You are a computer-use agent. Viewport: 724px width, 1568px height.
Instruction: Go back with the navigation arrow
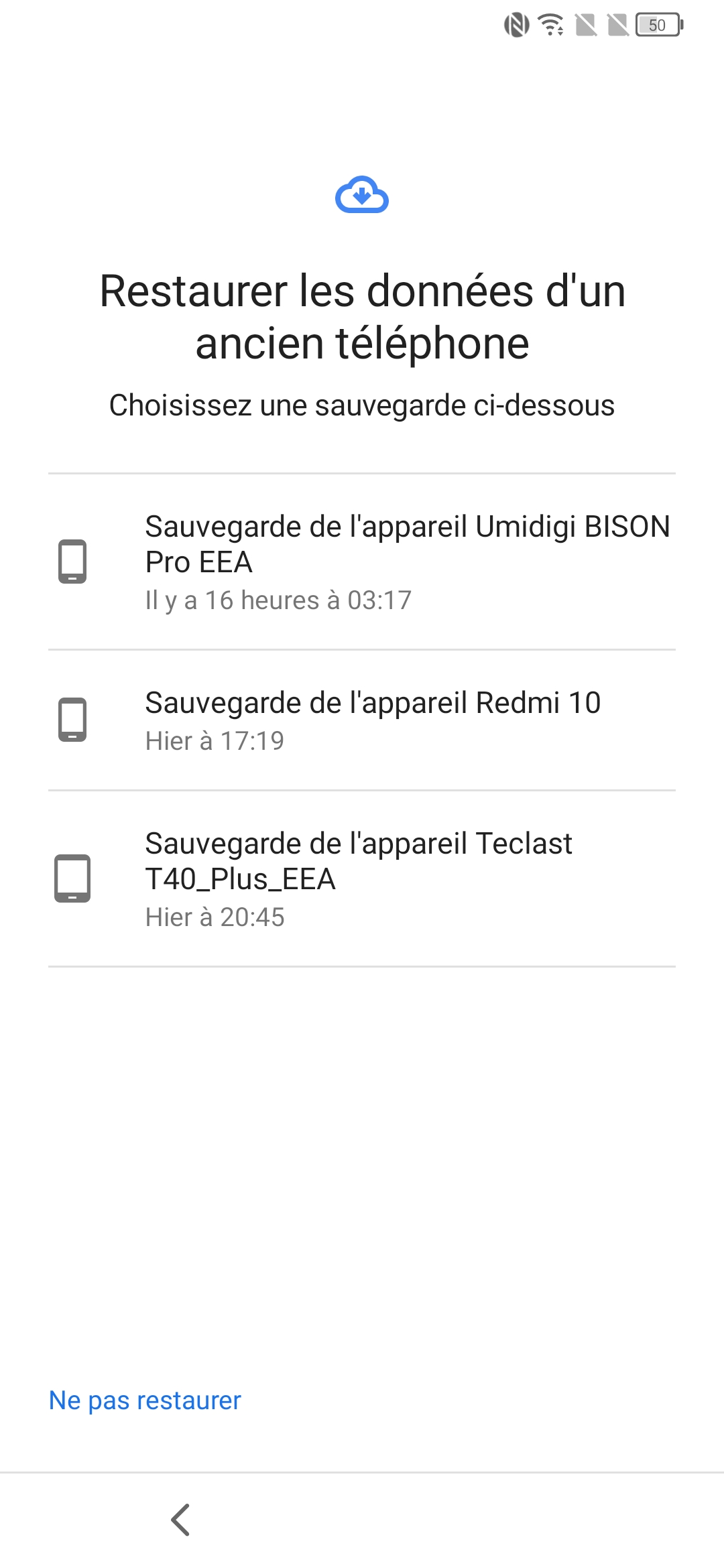(180, 1519)
